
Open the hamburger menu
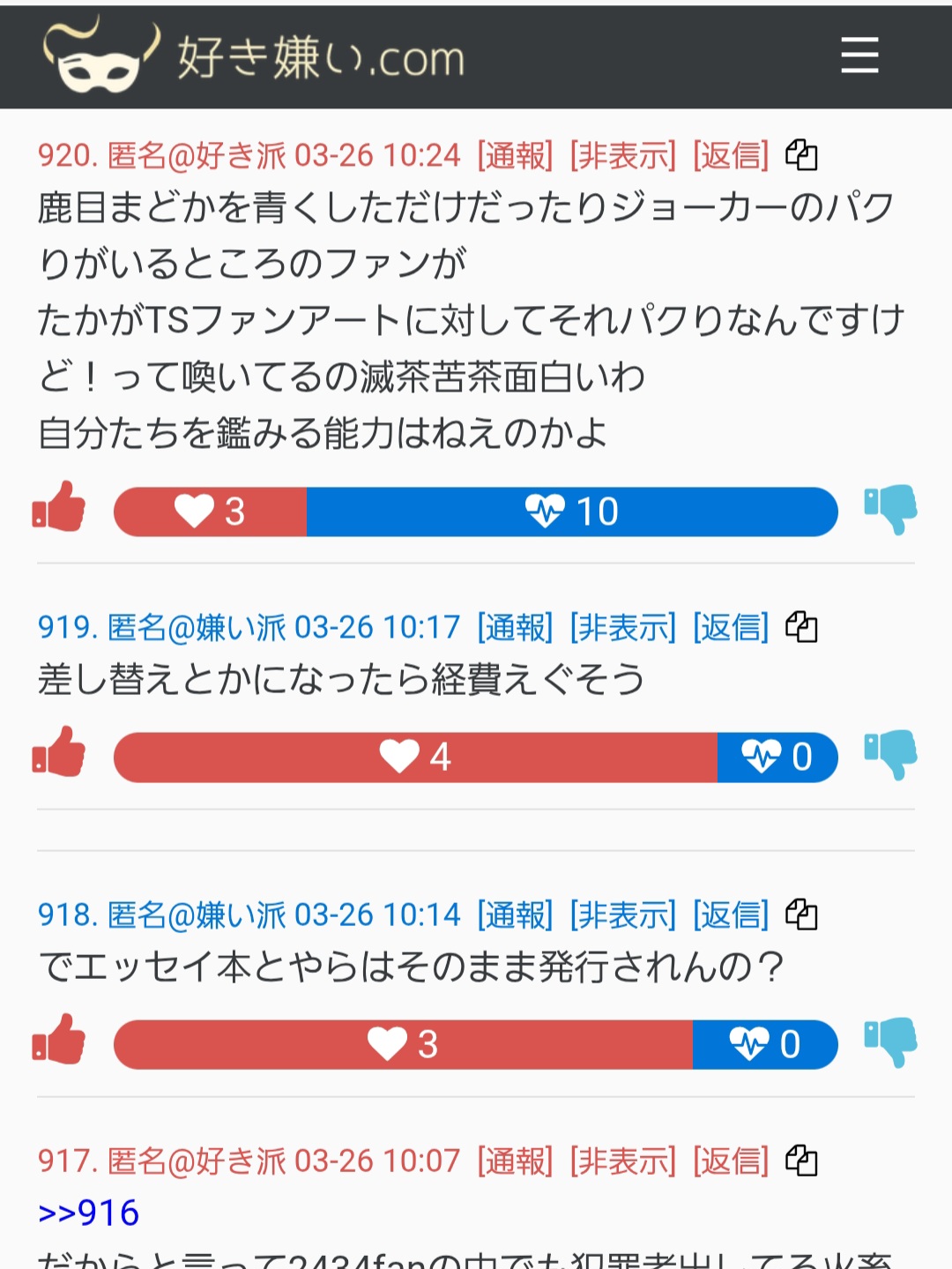click(x=859, y=56)
